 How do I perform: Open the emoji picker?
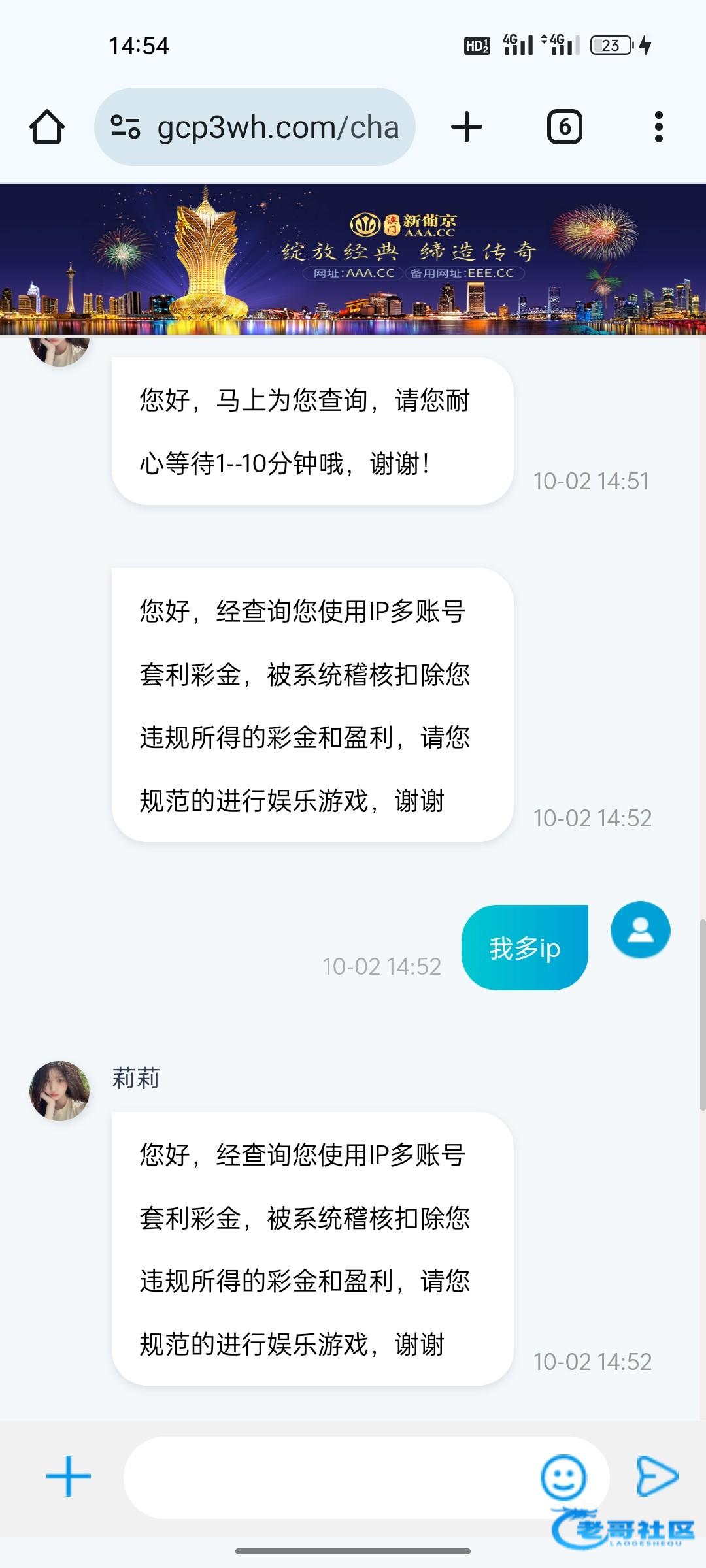pos(563,1477)
